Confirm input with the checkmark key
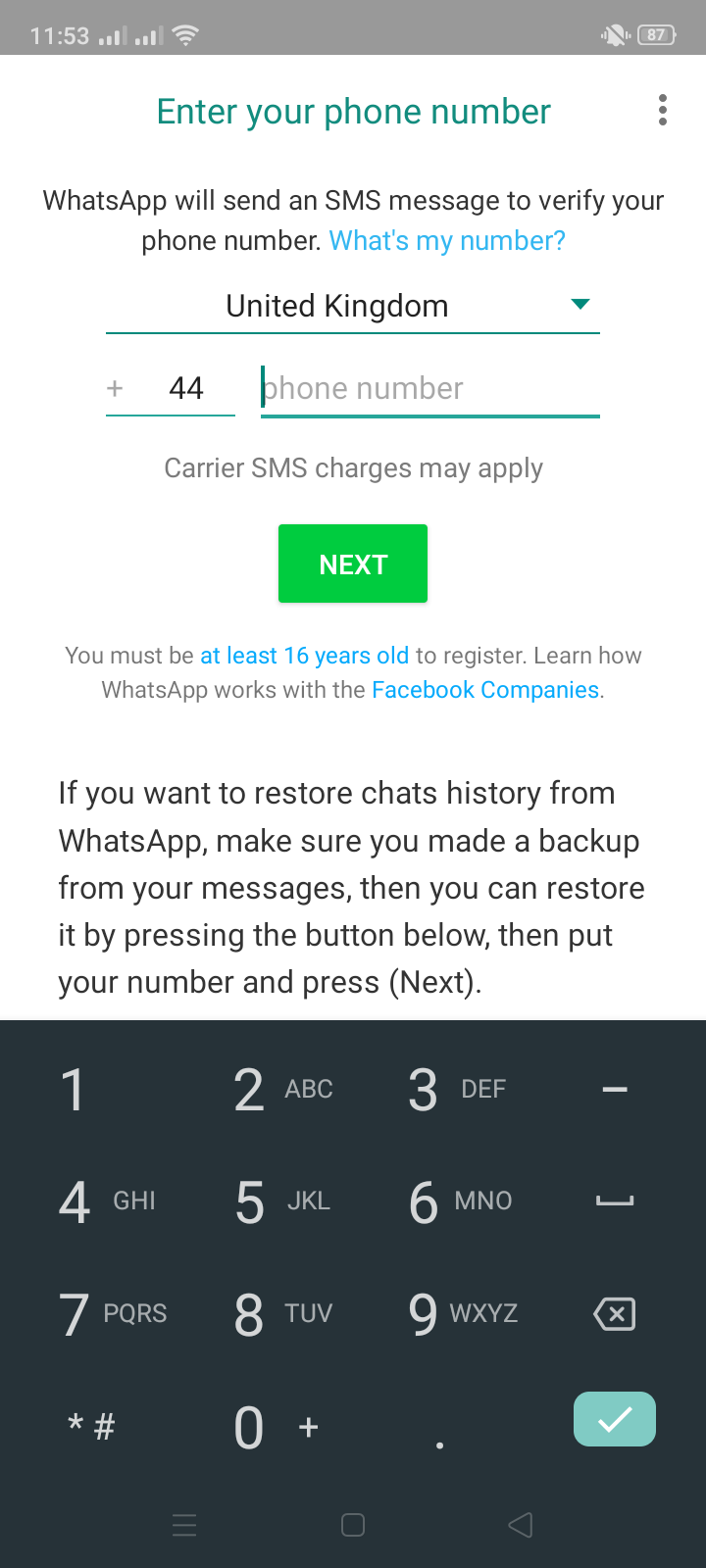The height and width of the screenshot is (1568, 706). [615, 1419]
